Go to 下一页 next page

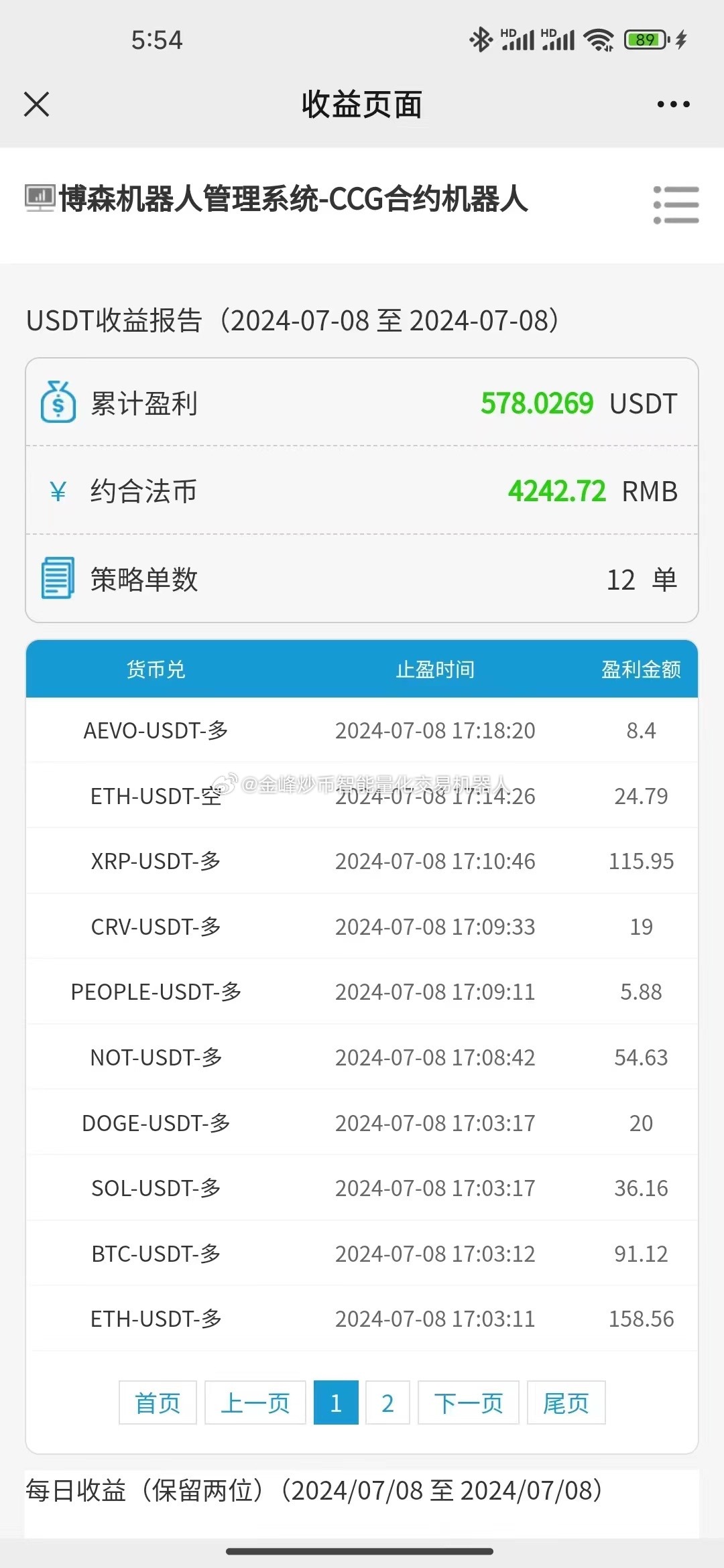pos(468,1402)
